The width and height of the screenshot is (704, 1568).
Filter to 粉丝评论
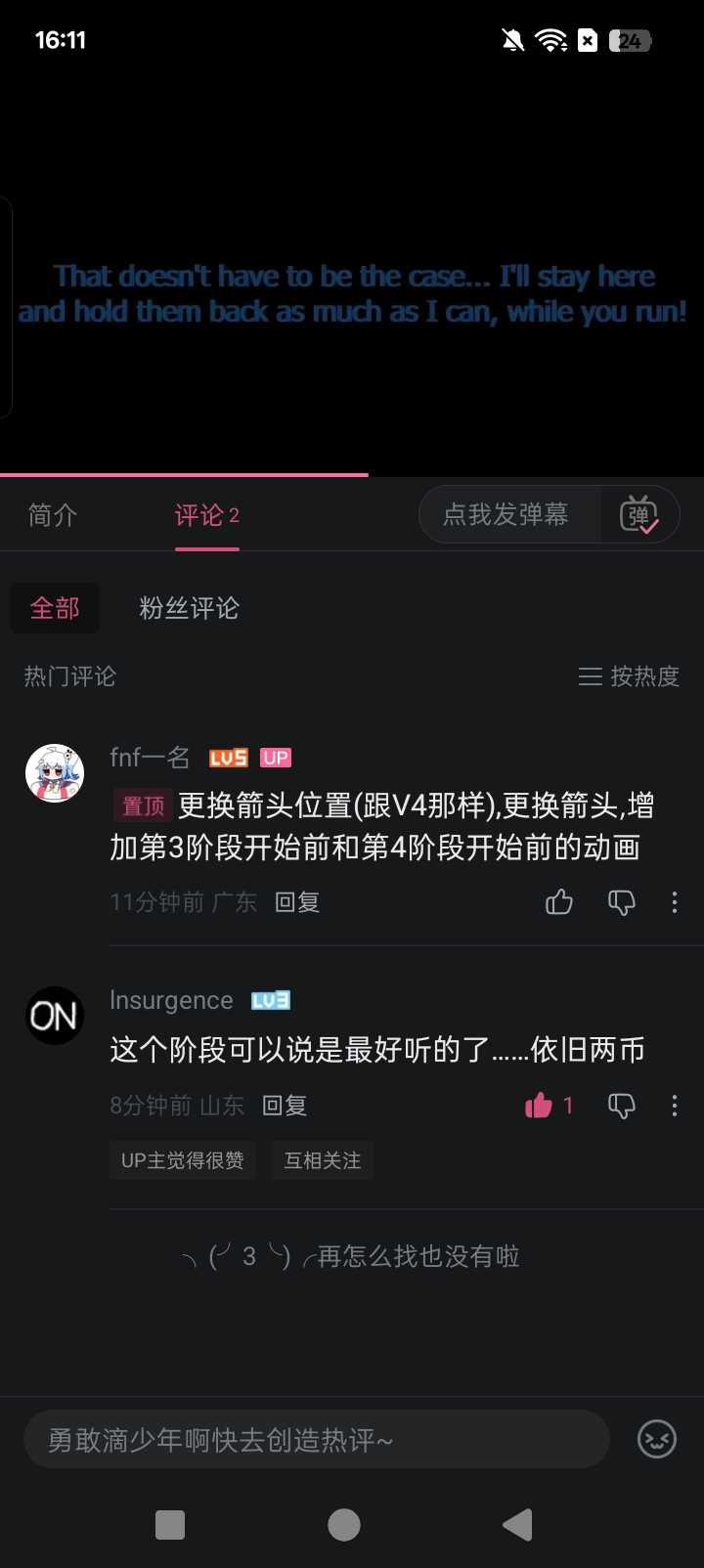[x=189, y=608]
